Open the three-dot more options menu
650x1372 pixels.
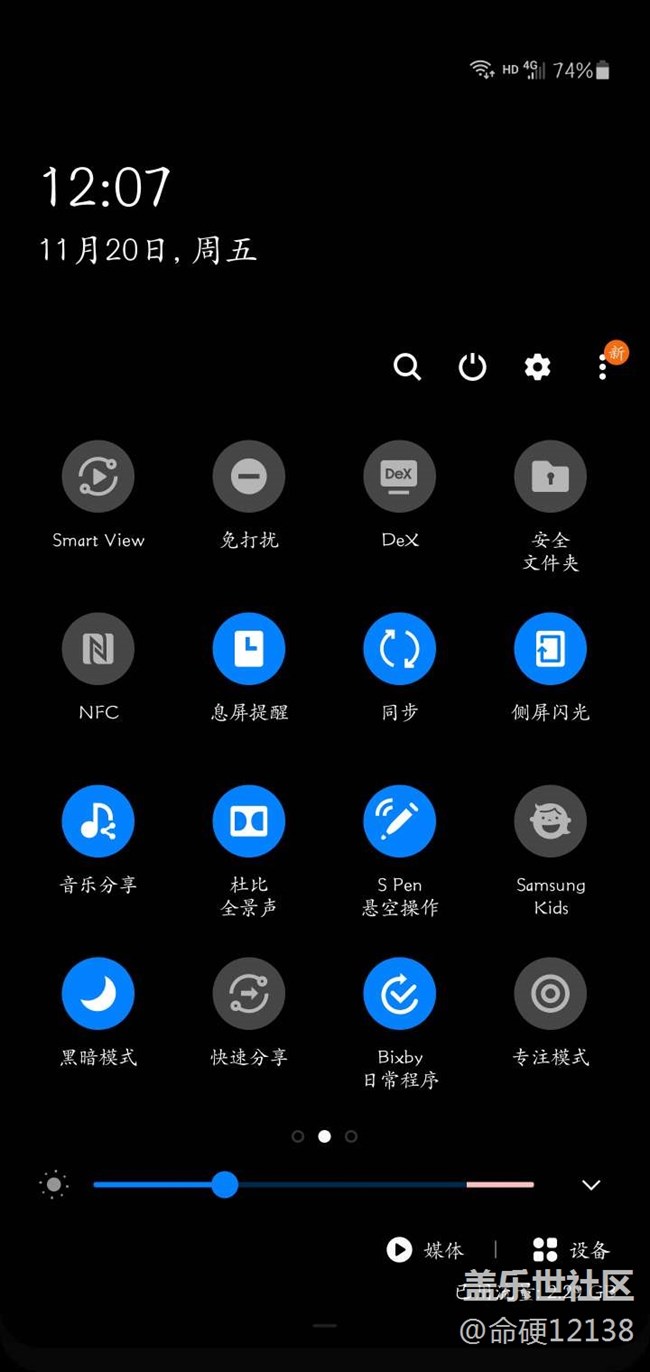(x=602, y=367)
